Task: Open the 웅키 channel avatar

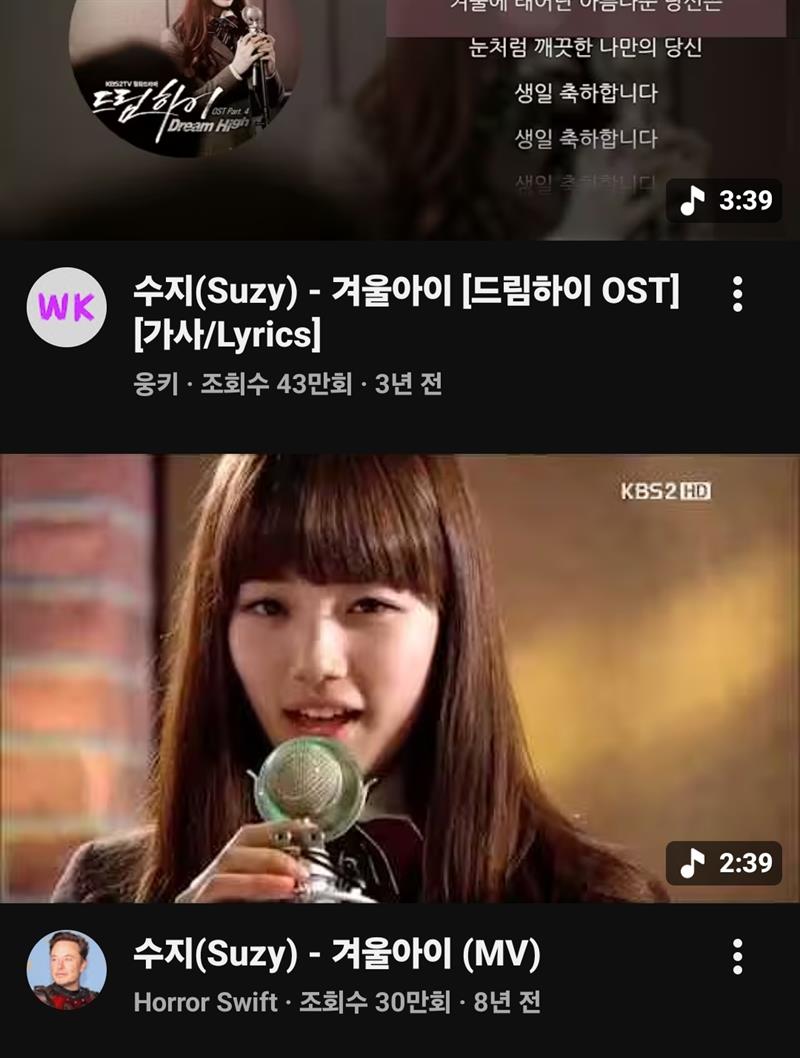Action: [x=66, y=307]
